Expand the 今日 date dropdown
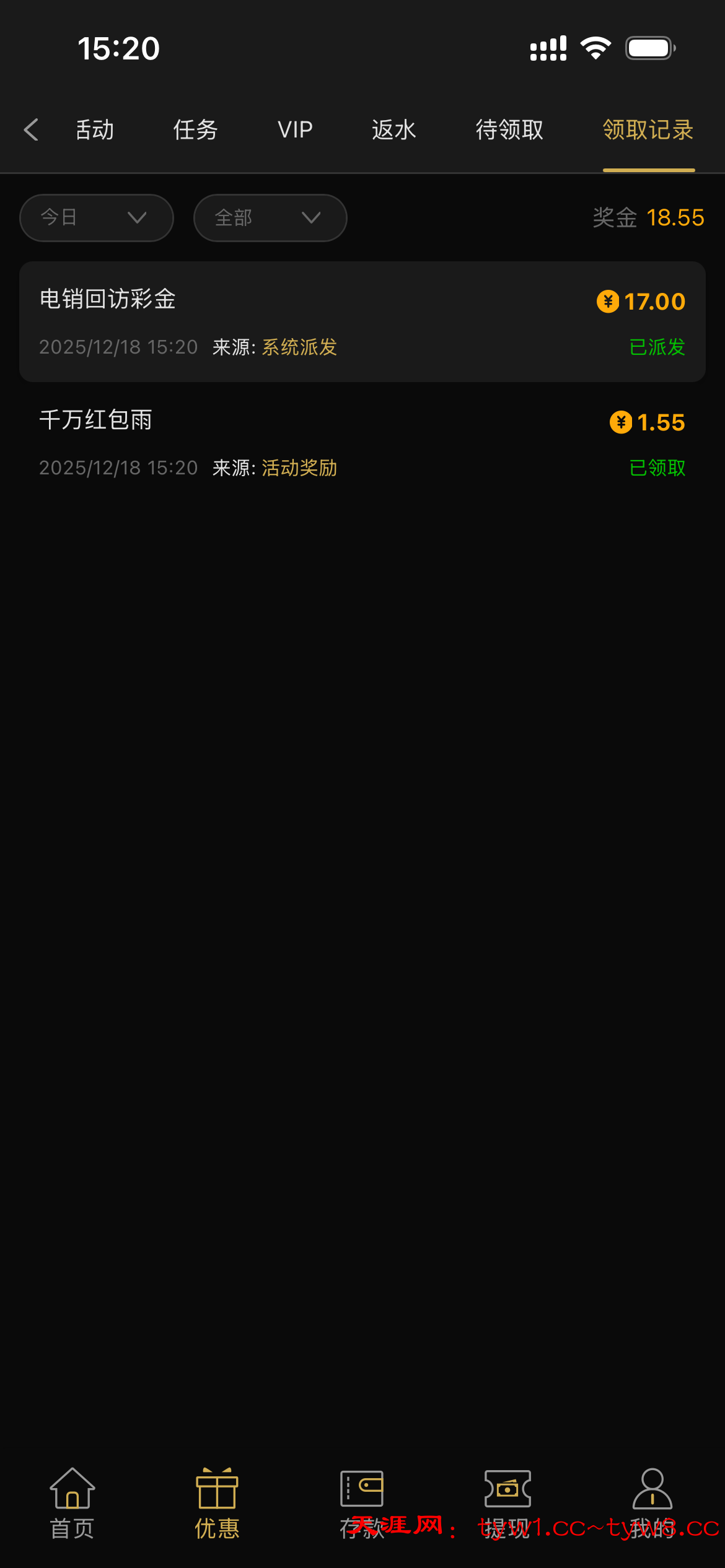The height and width of the screenshot is (1568, 725). (x=97, y=217)
